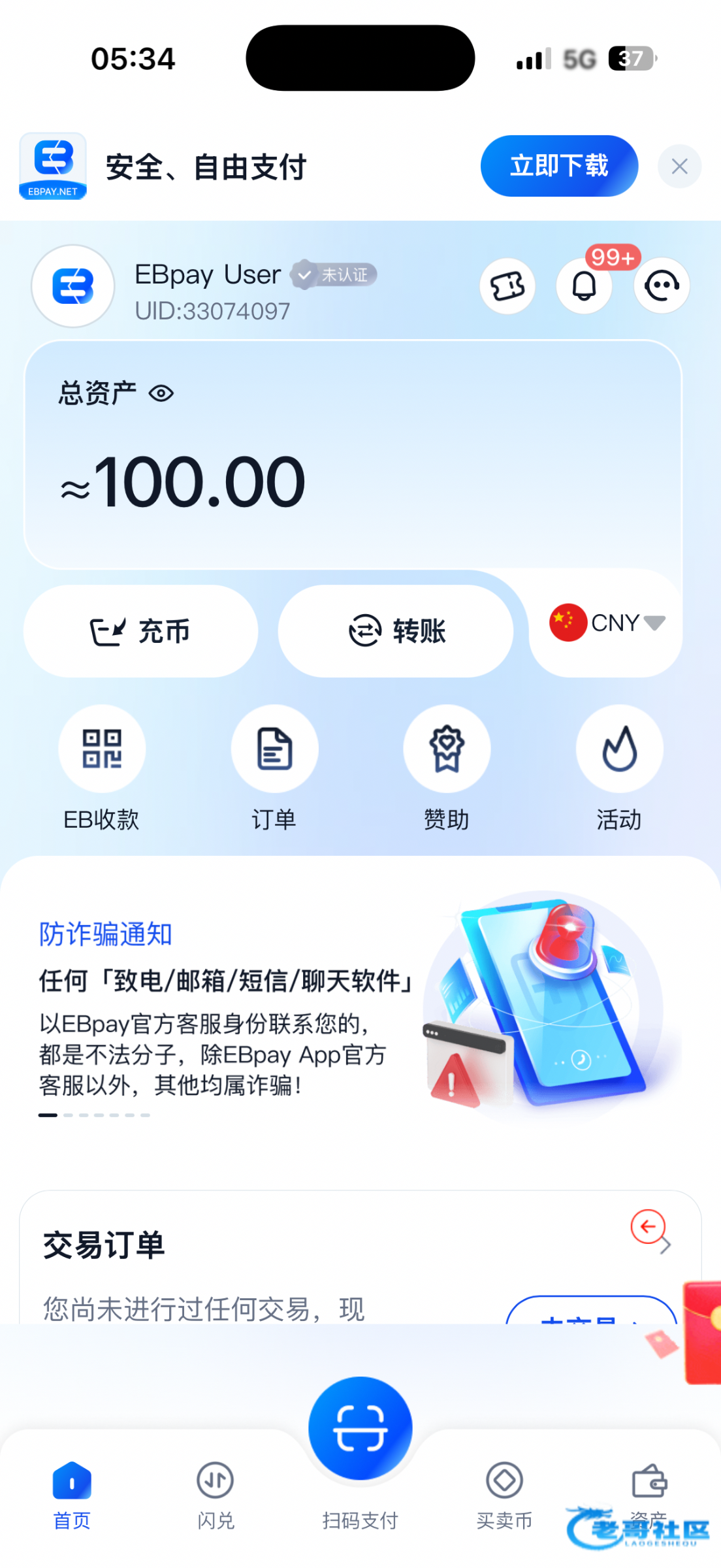Tap the 转账 transfer button
Screen dimensions: 721x1568
(x=396, y=631)
